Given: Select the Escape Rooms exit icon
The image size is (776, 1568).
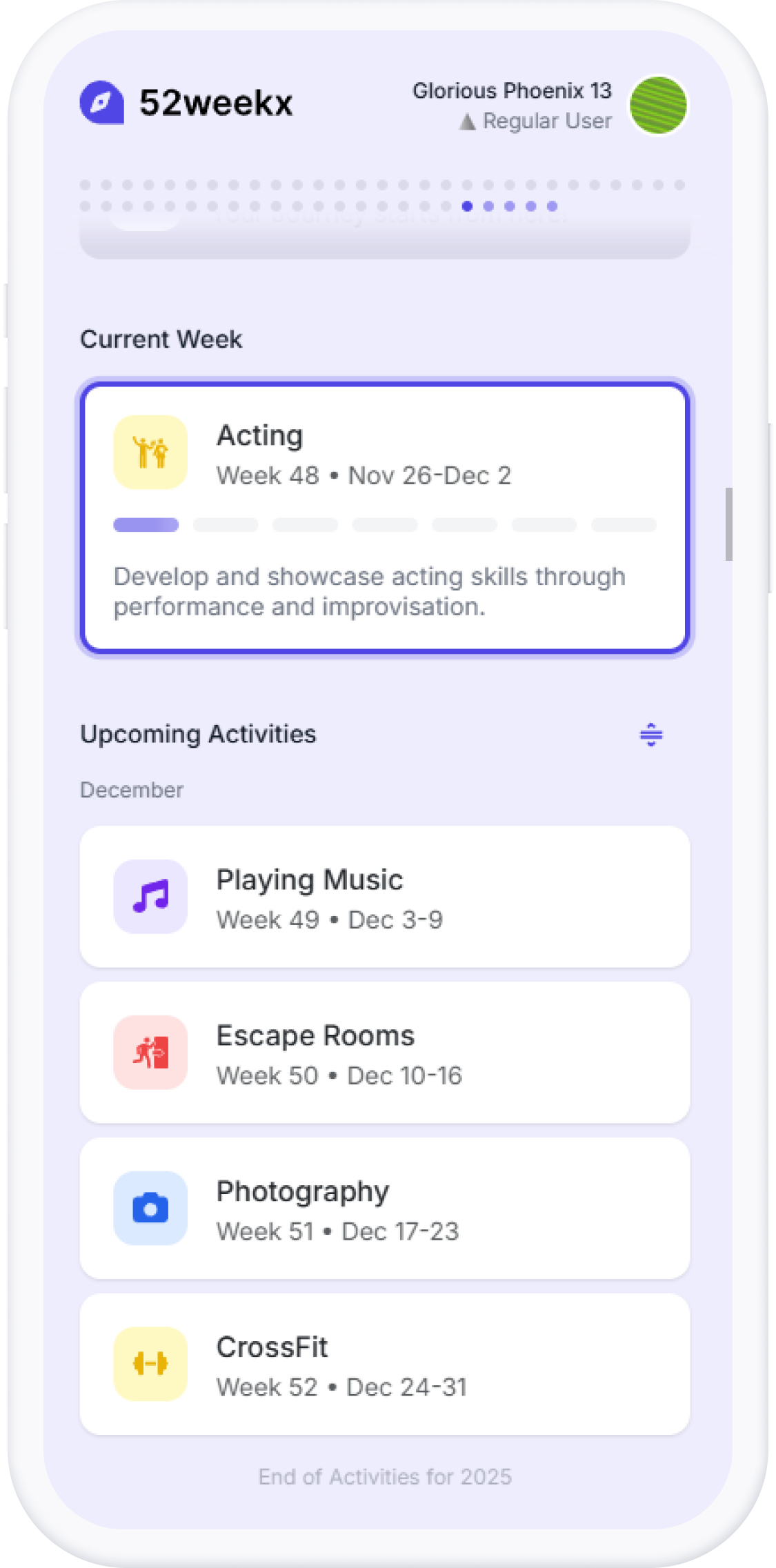Looking at the screenshot, I should [150, 1053].
